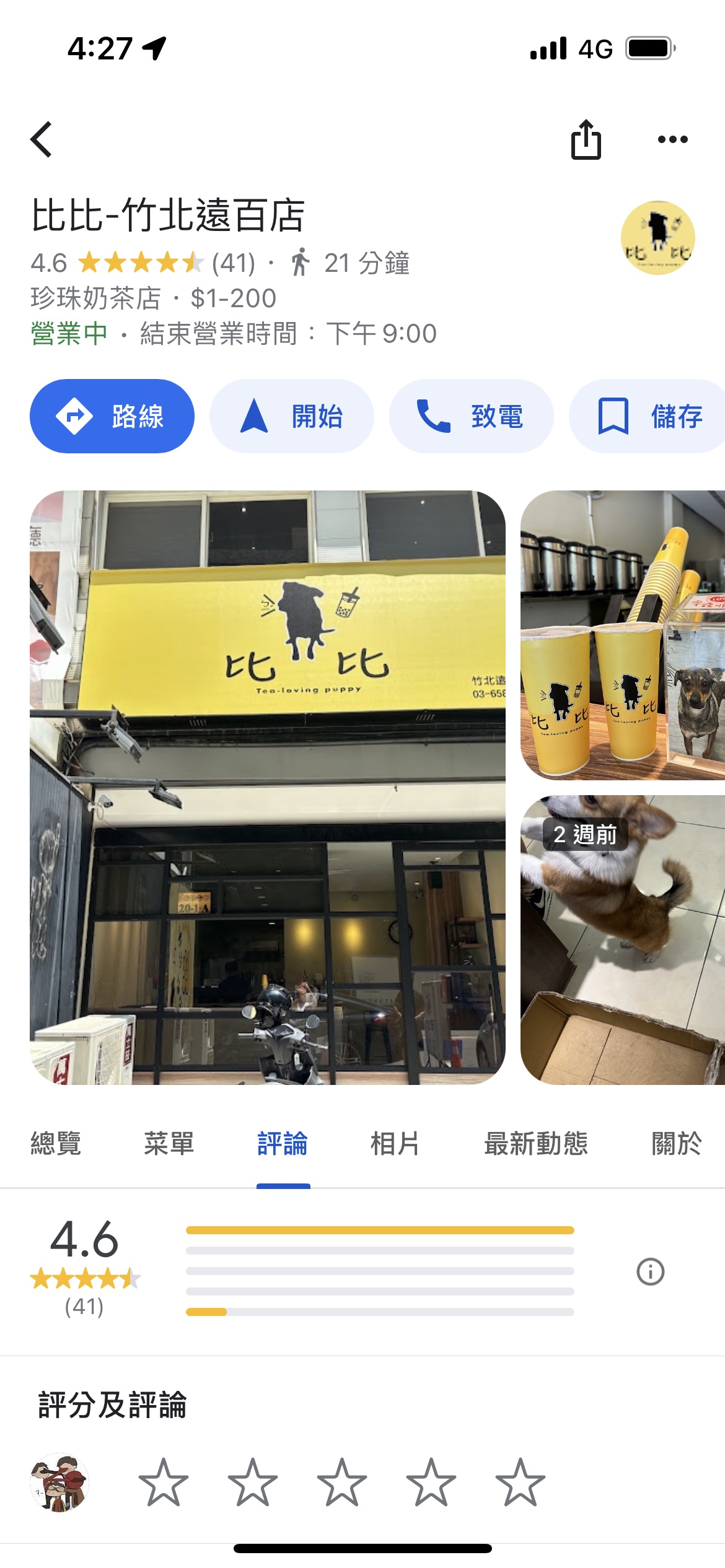
Task: Switch to the 相片 tab
Action: 395,1143
